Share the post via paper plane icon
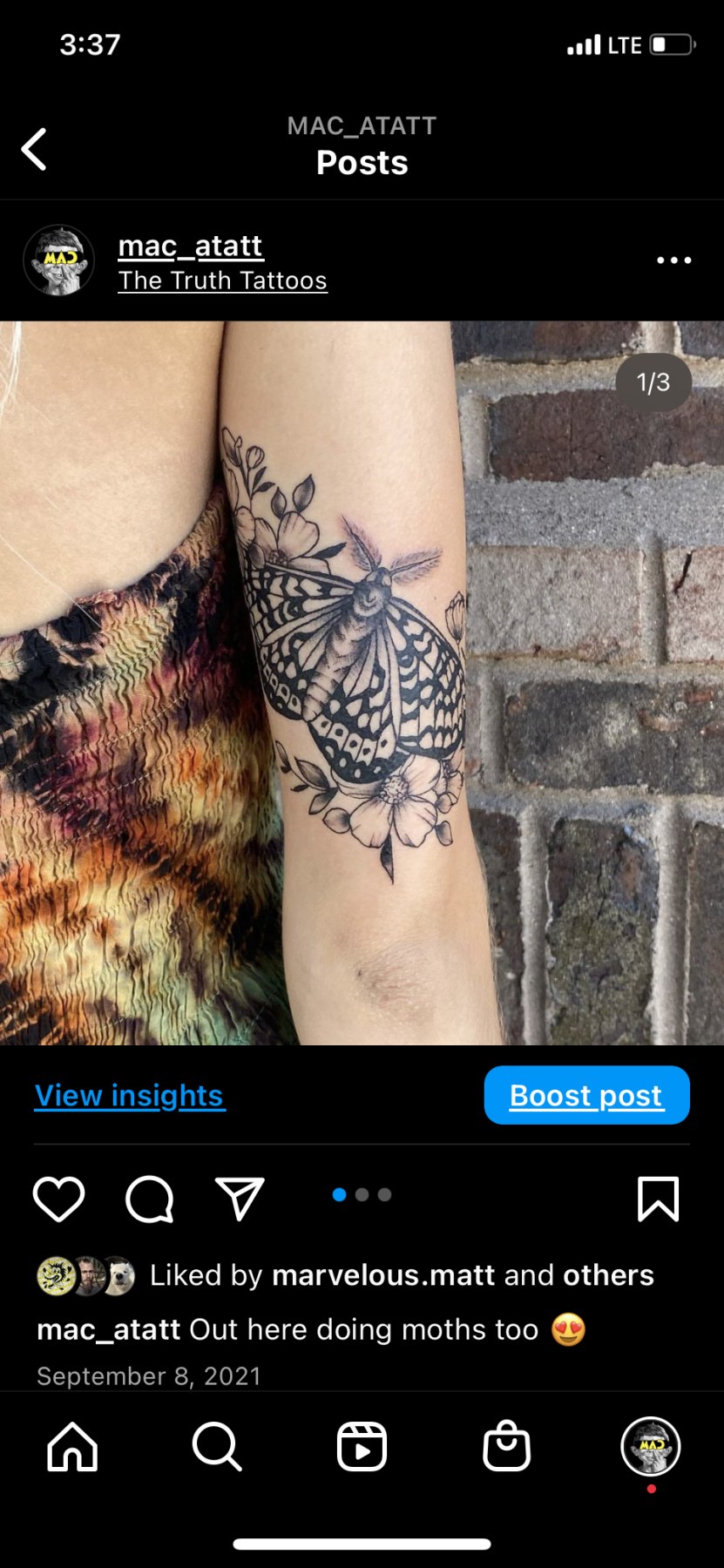The image size is (724, 1568). pos(239,1199)
